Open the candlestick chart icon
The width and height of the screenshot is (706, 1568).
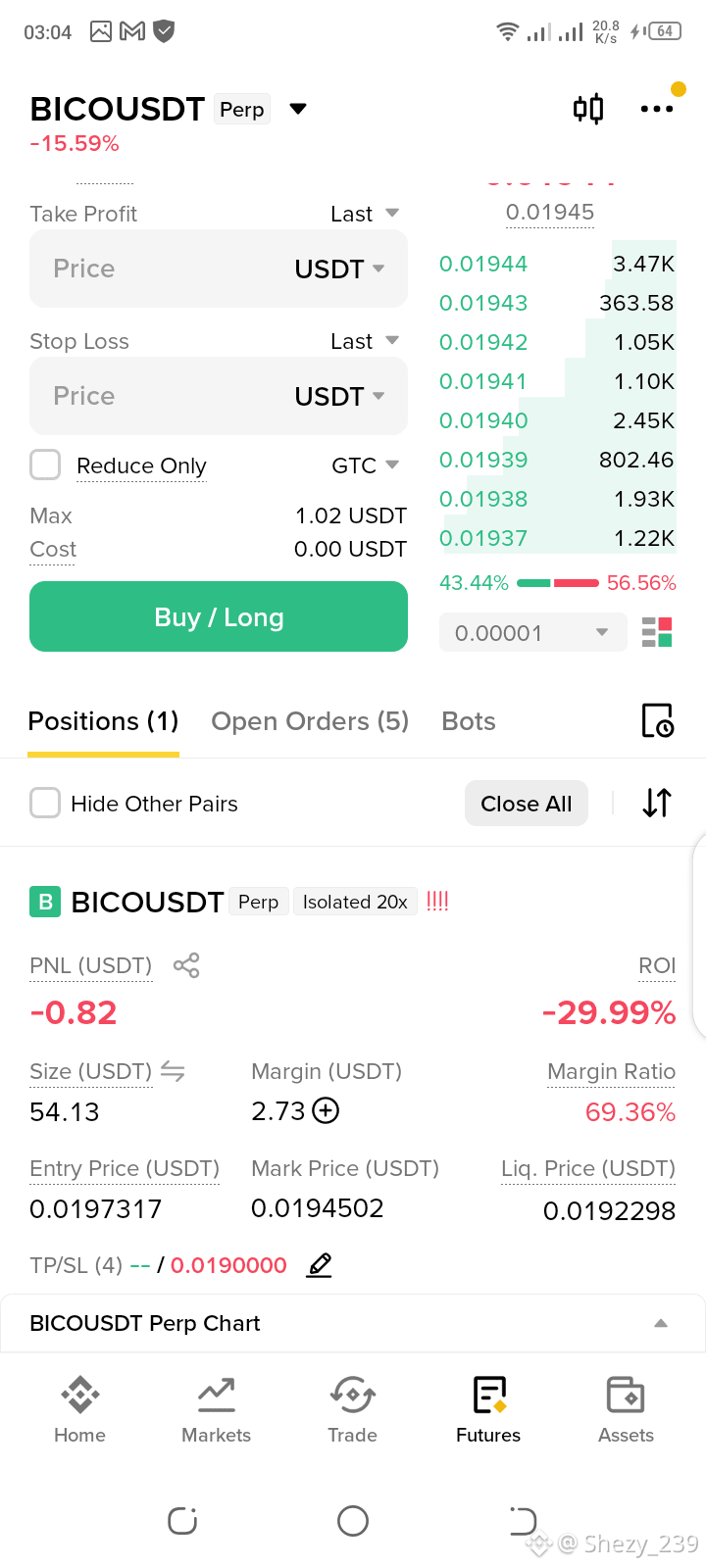click(588, 109)
